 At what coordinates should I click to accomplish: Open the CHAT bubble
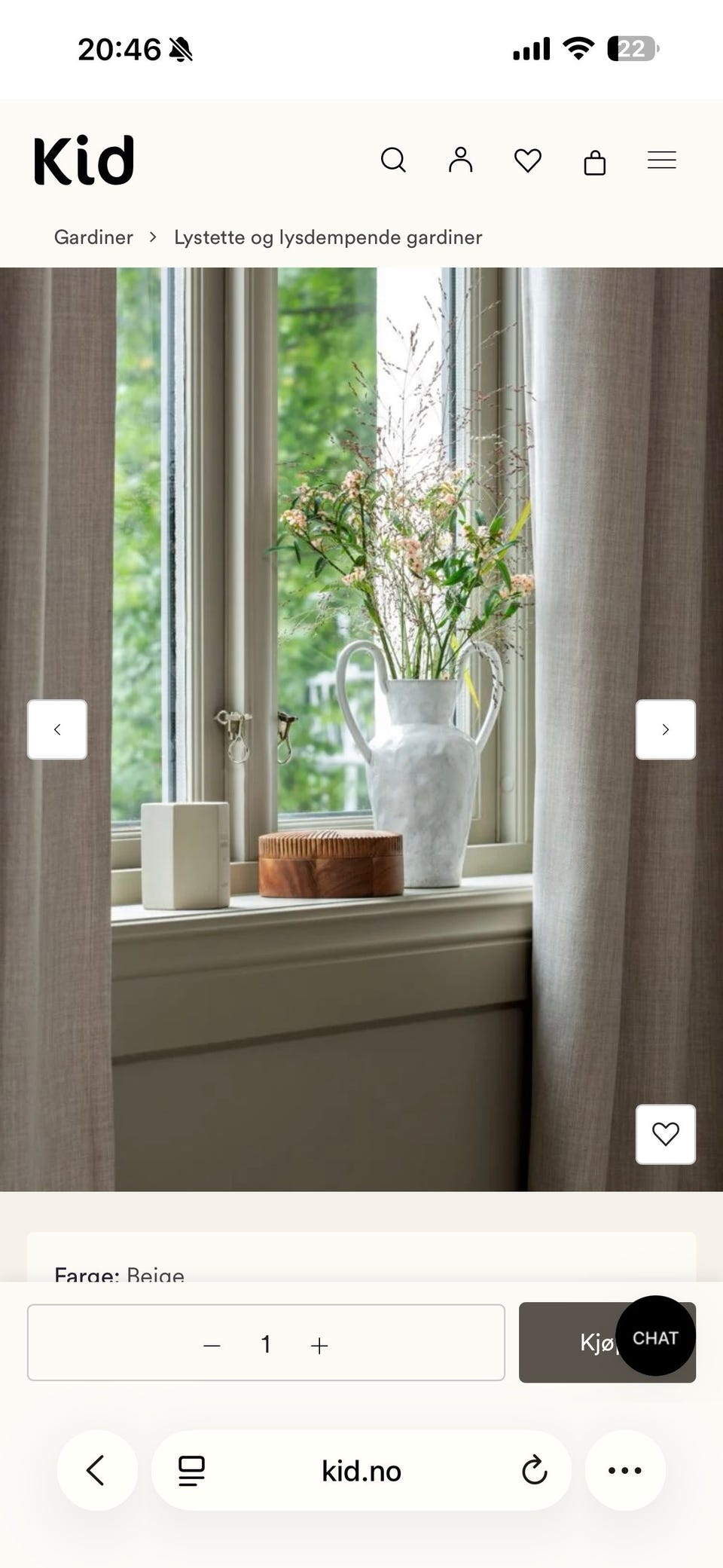tap(655, 1336)
